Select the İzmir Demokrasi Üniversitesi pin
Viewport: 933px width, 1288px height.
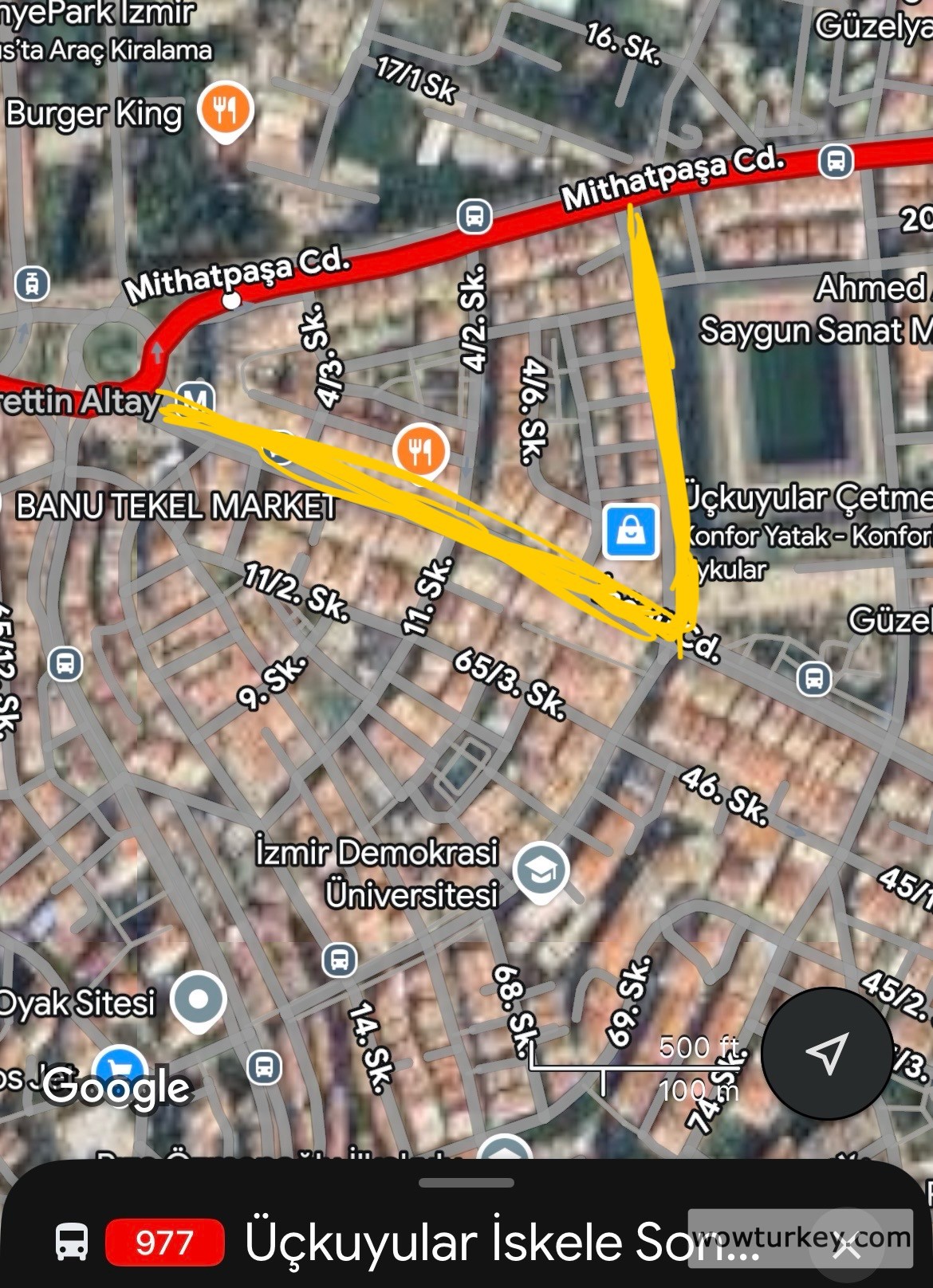point(541,870)
